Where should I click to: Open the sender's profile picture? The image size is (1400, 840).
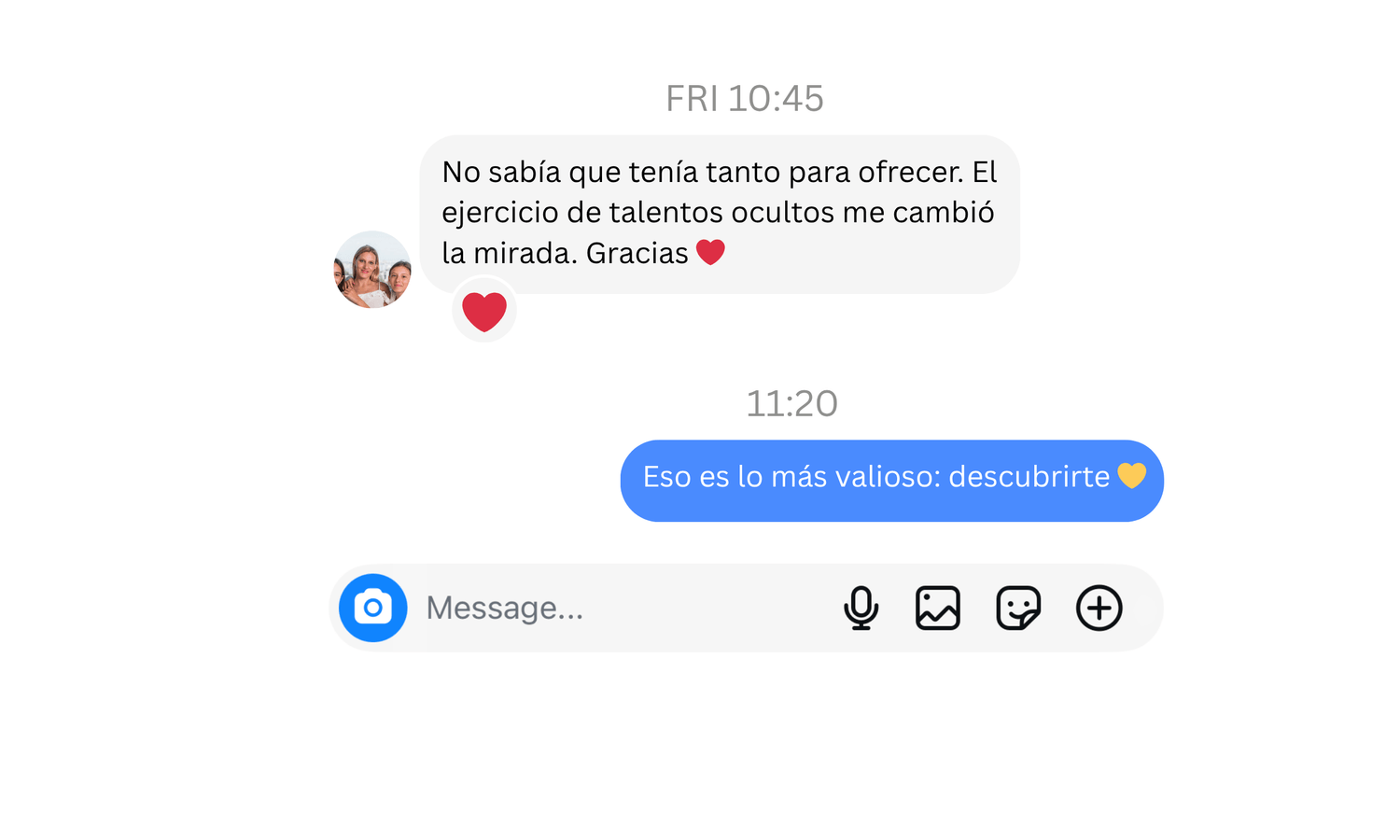click(x=372, y=270)
